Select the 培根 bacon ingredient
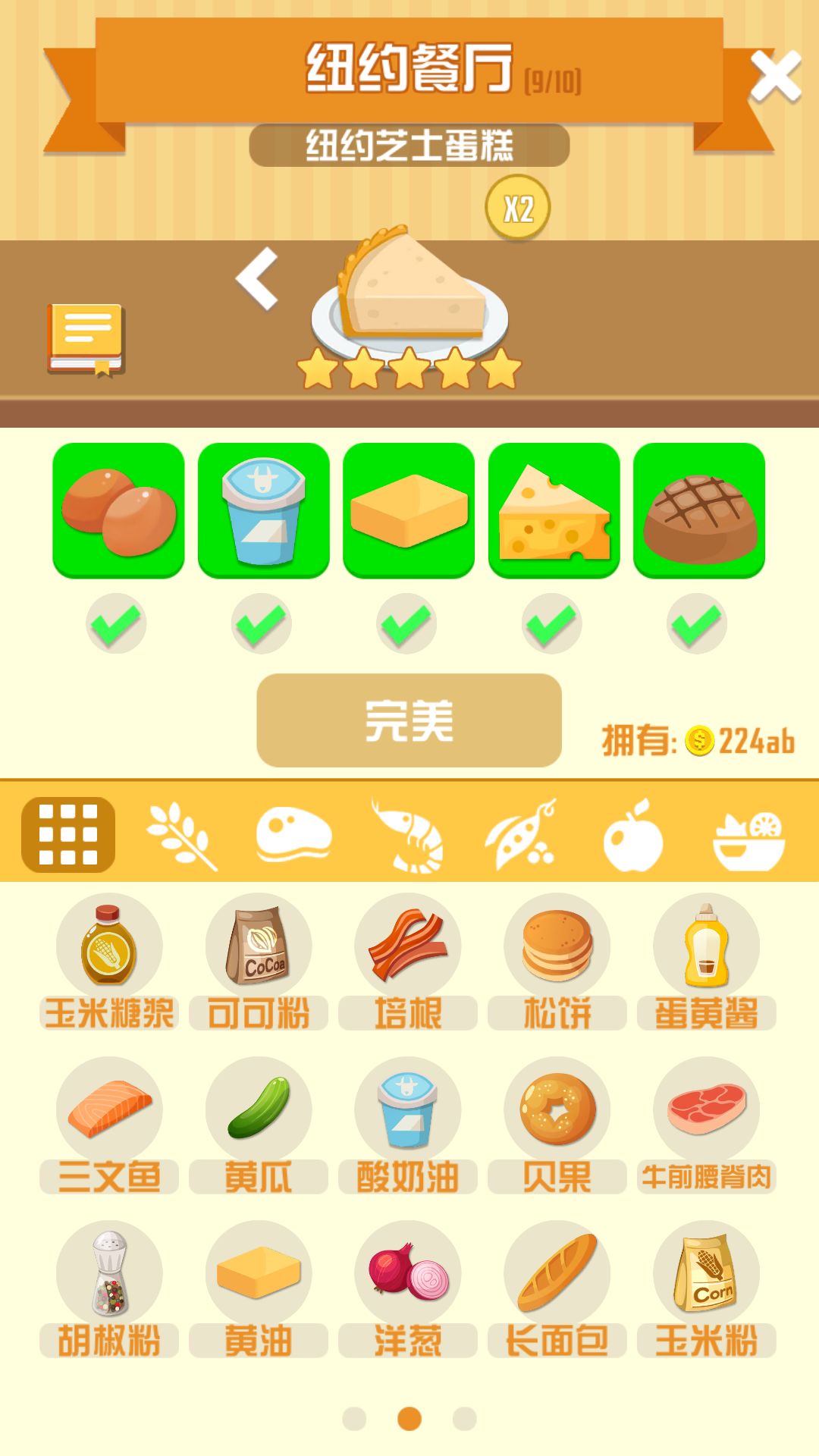Image resolution: width=819 pixels, height=1456 pixels. tap(408, 946)
